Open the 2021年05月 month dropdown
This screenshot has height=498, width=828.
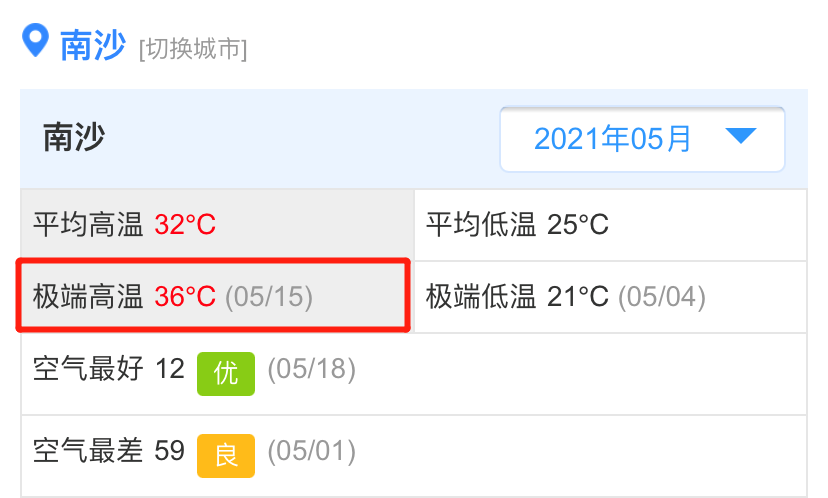(642, 139)
